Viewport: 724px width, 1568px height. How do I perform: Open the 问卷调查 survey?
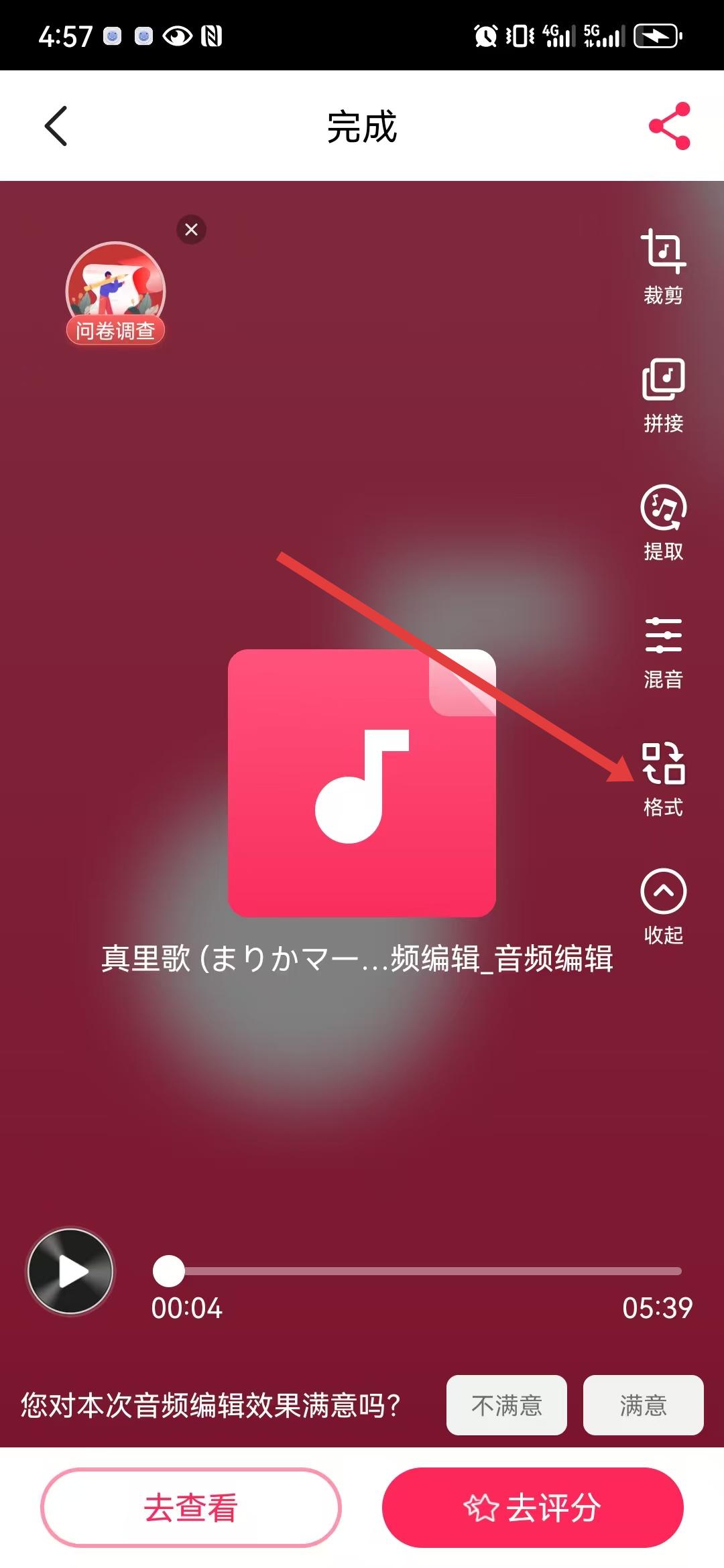[x=115, y=293]
